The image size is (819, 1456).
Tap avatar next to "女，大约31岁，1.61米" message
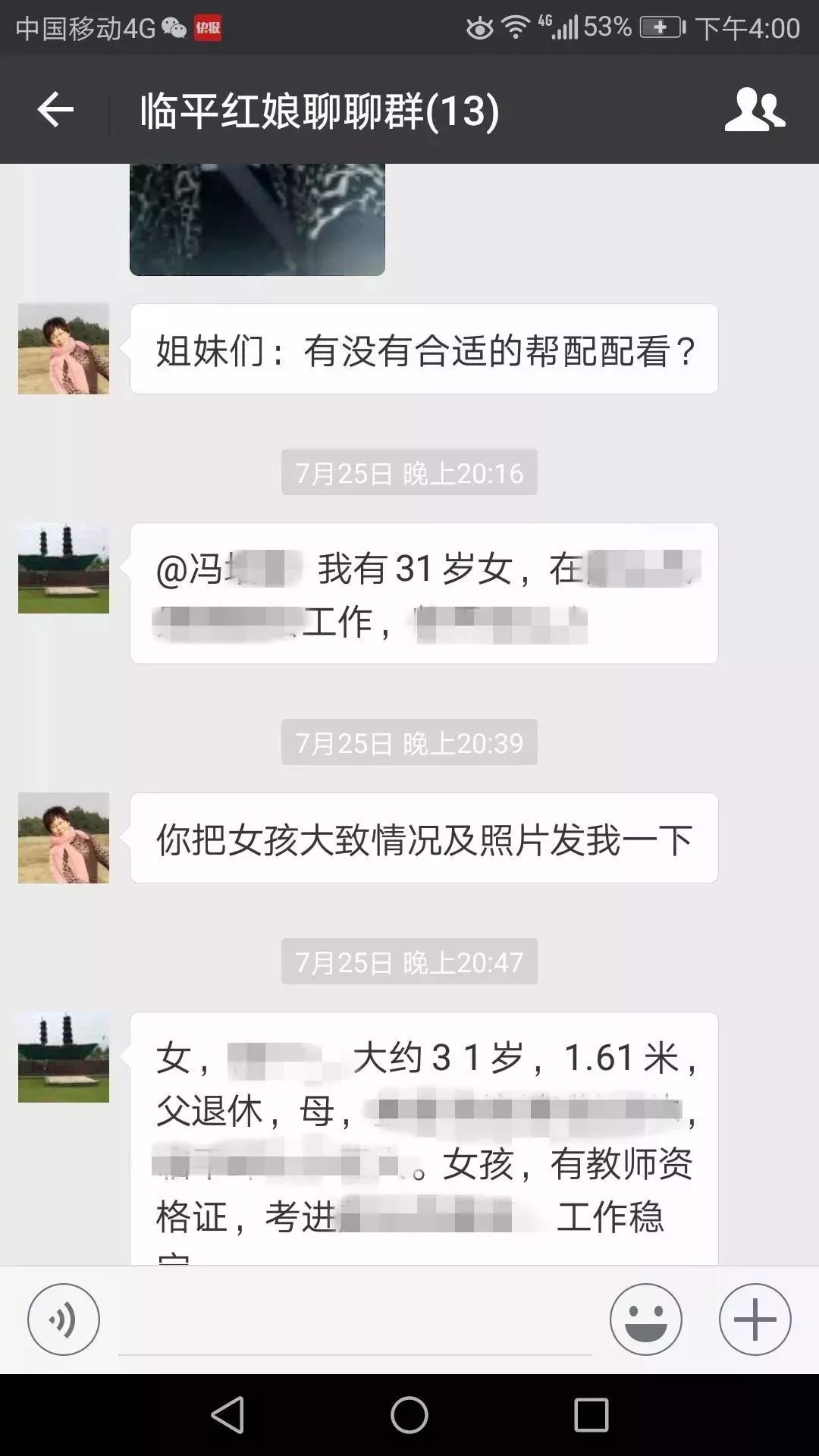[64, 1057]
